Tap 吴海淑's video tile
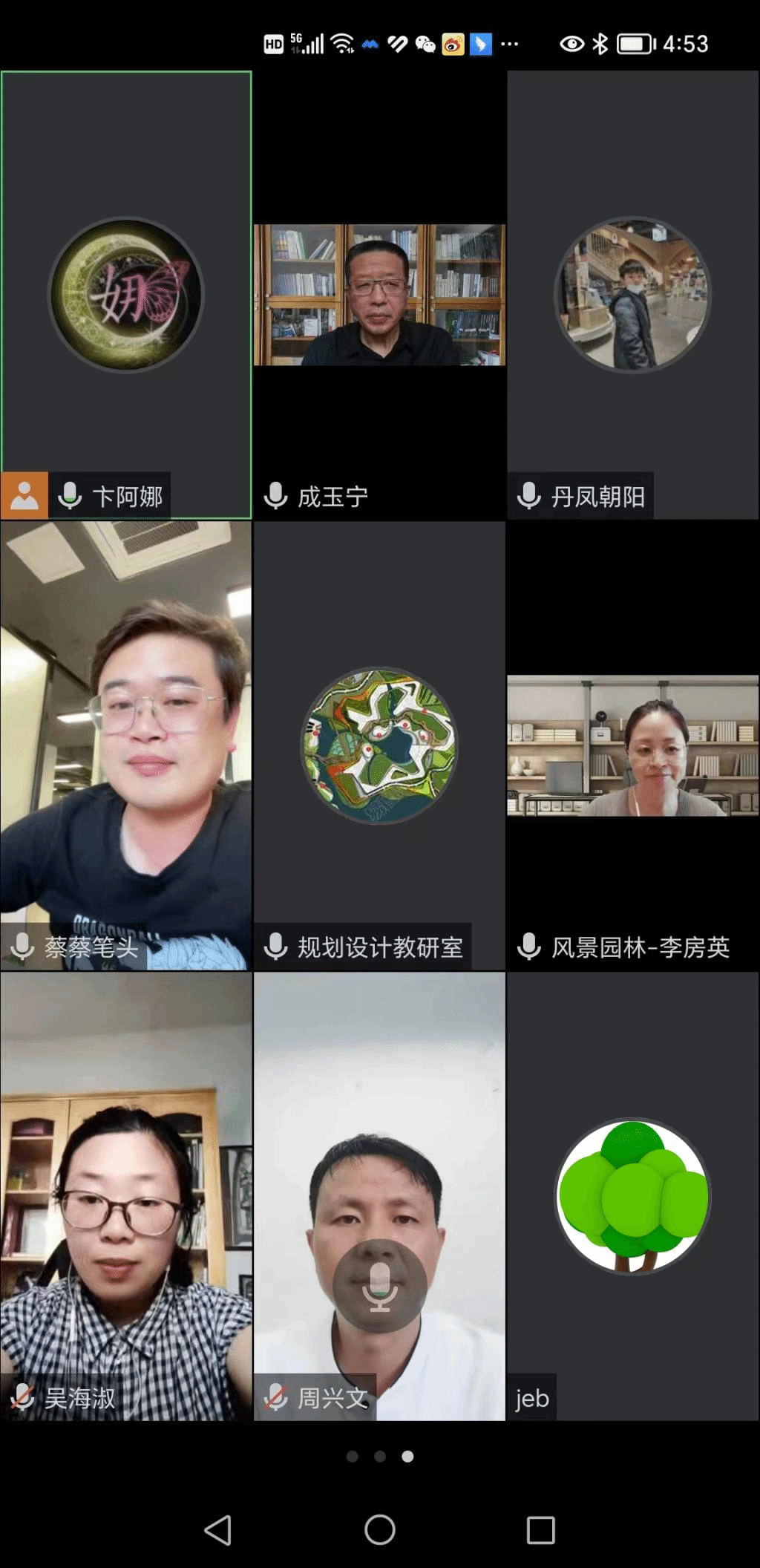This screenshot has height=1568, width=760. click(126, 1195)
